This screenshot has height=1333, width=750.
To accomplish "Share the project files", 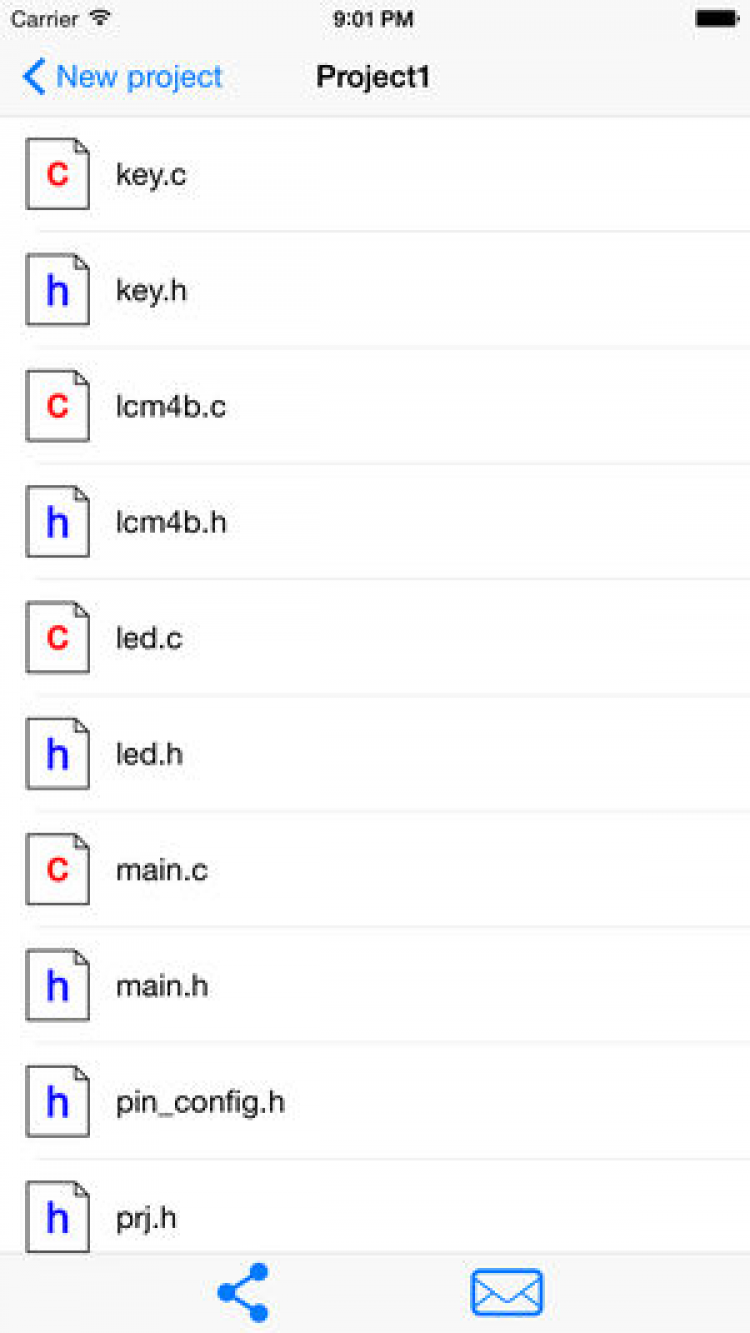I will coord(243,1292).
